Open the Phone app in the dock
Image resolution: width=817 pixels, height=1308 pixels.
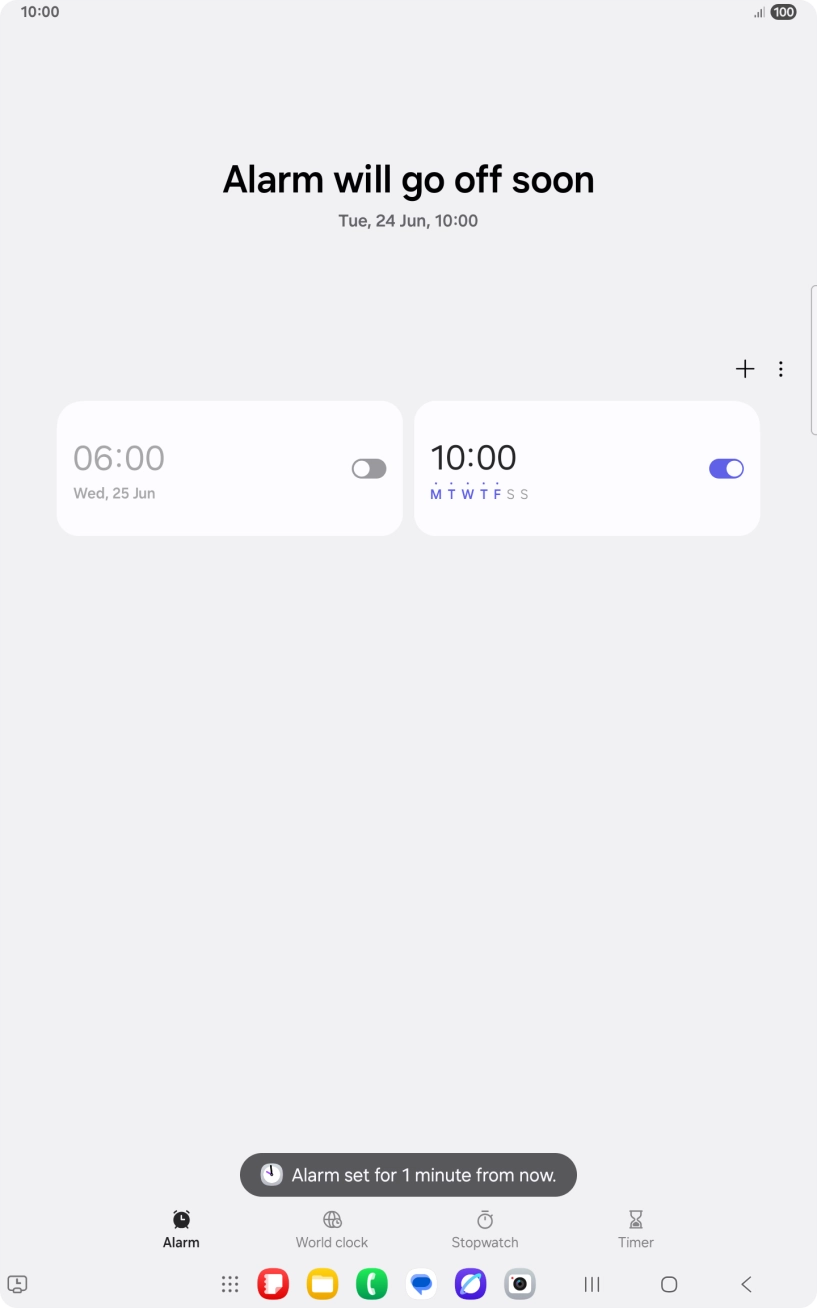(x=372, y=1284)
